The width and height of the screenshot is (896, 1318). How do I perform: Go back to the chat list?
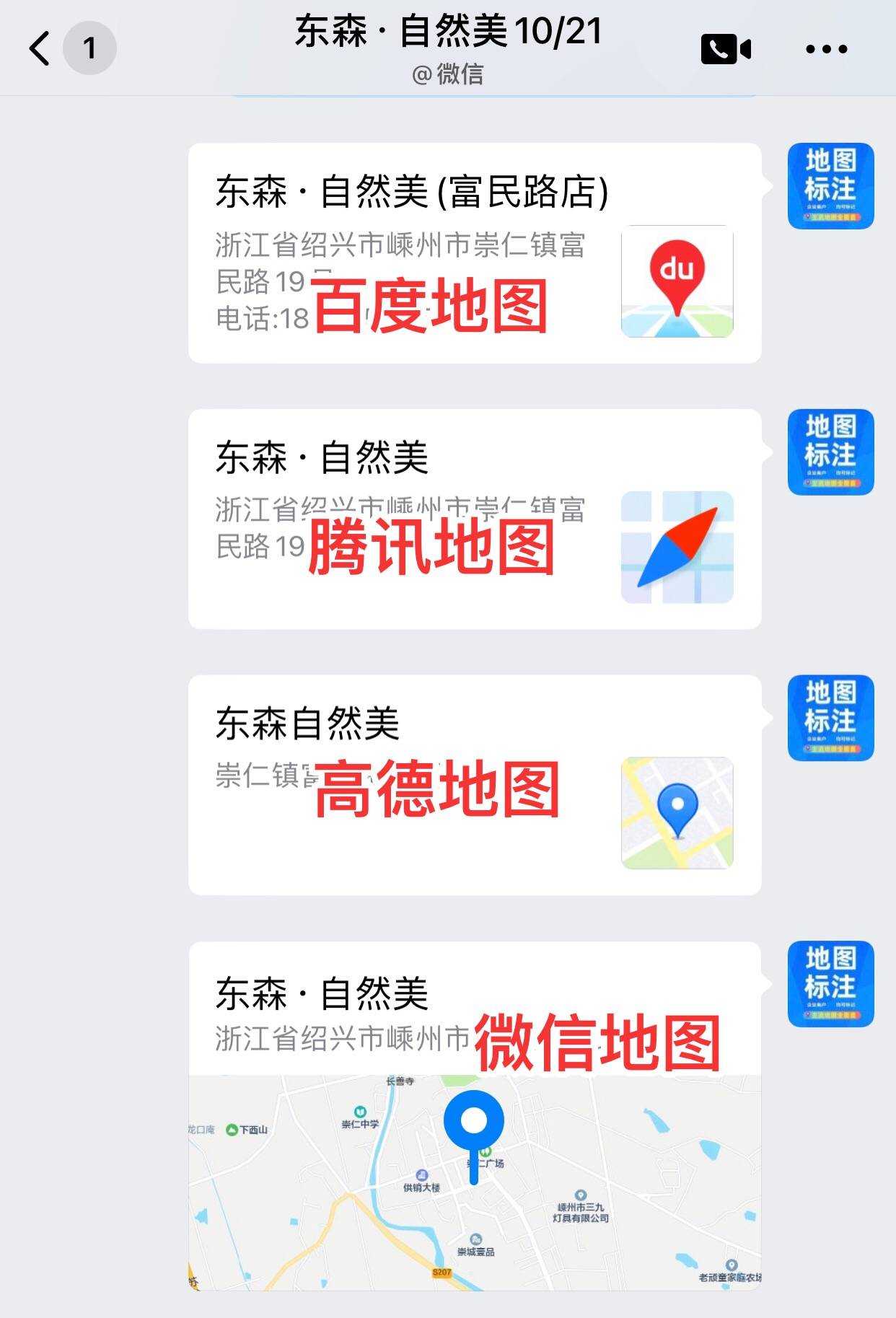pyautogui.click(x=41, y=48)
